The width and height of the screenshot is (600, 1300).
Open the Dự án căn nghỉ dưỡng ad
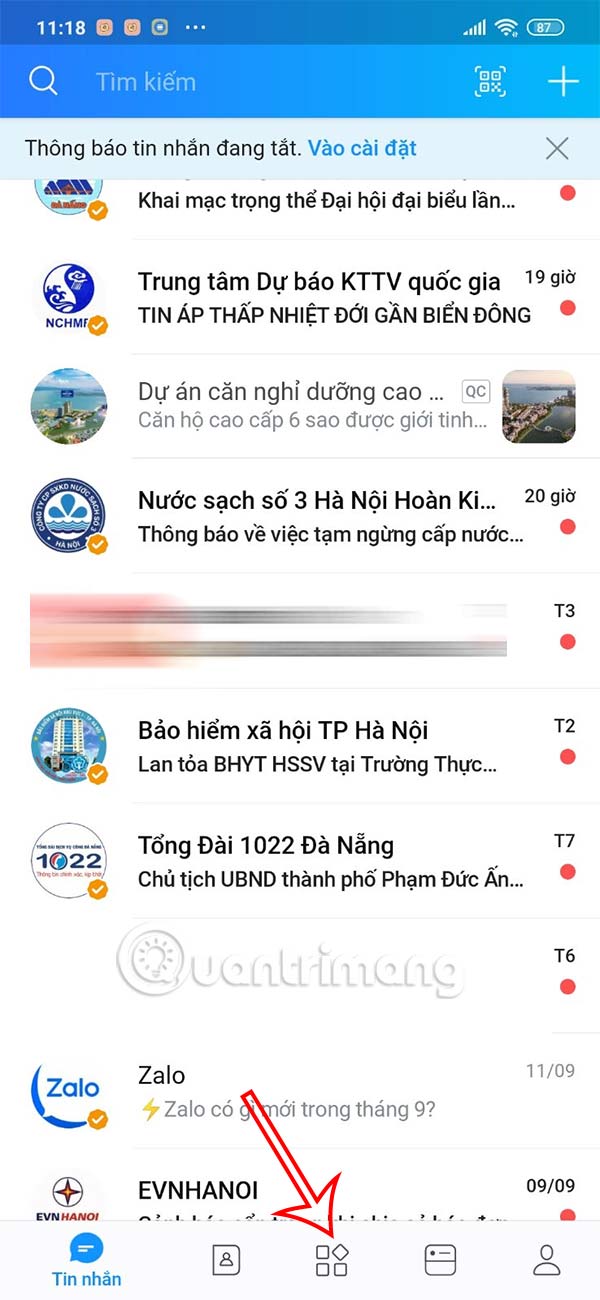click(300, 405)
